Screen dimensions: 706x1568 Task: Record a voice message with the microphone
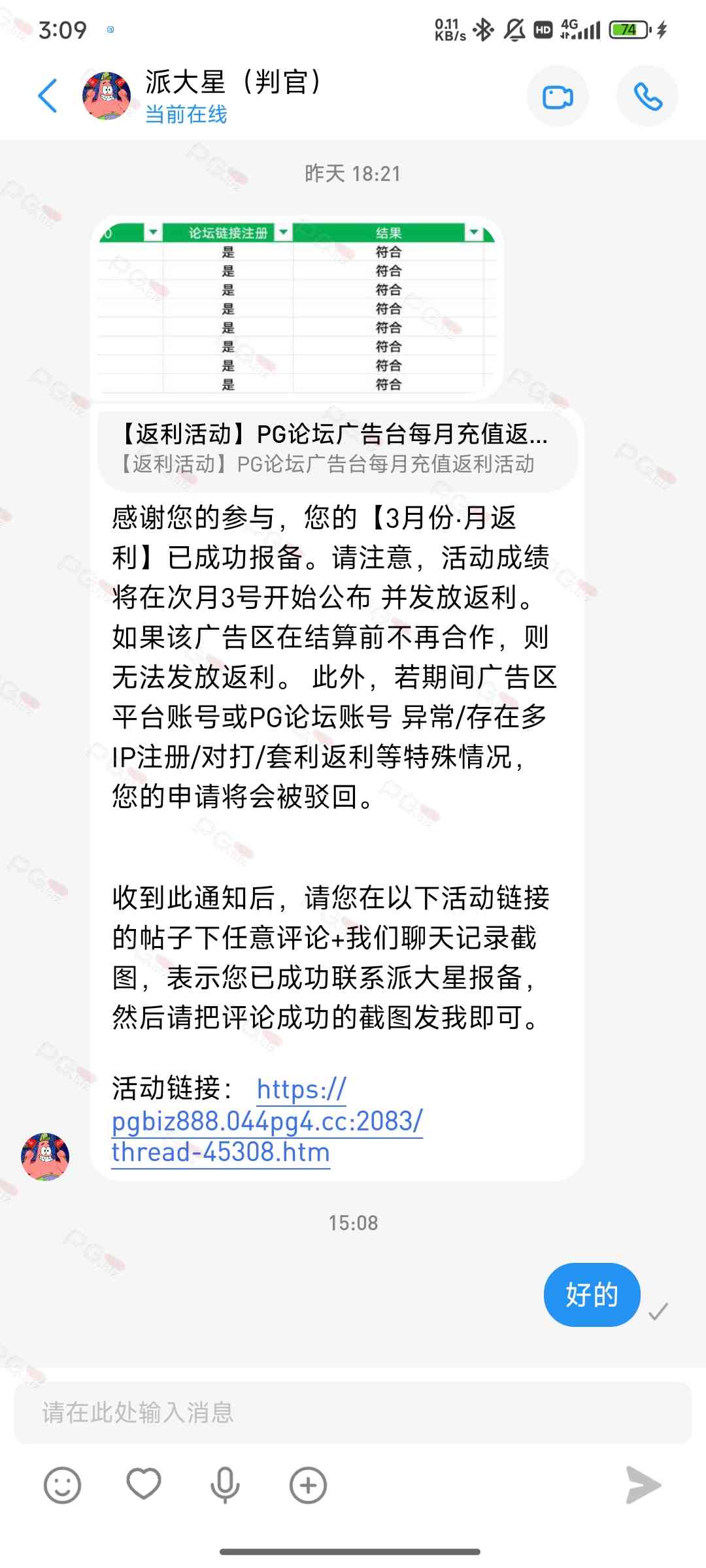pos(225,1486)
